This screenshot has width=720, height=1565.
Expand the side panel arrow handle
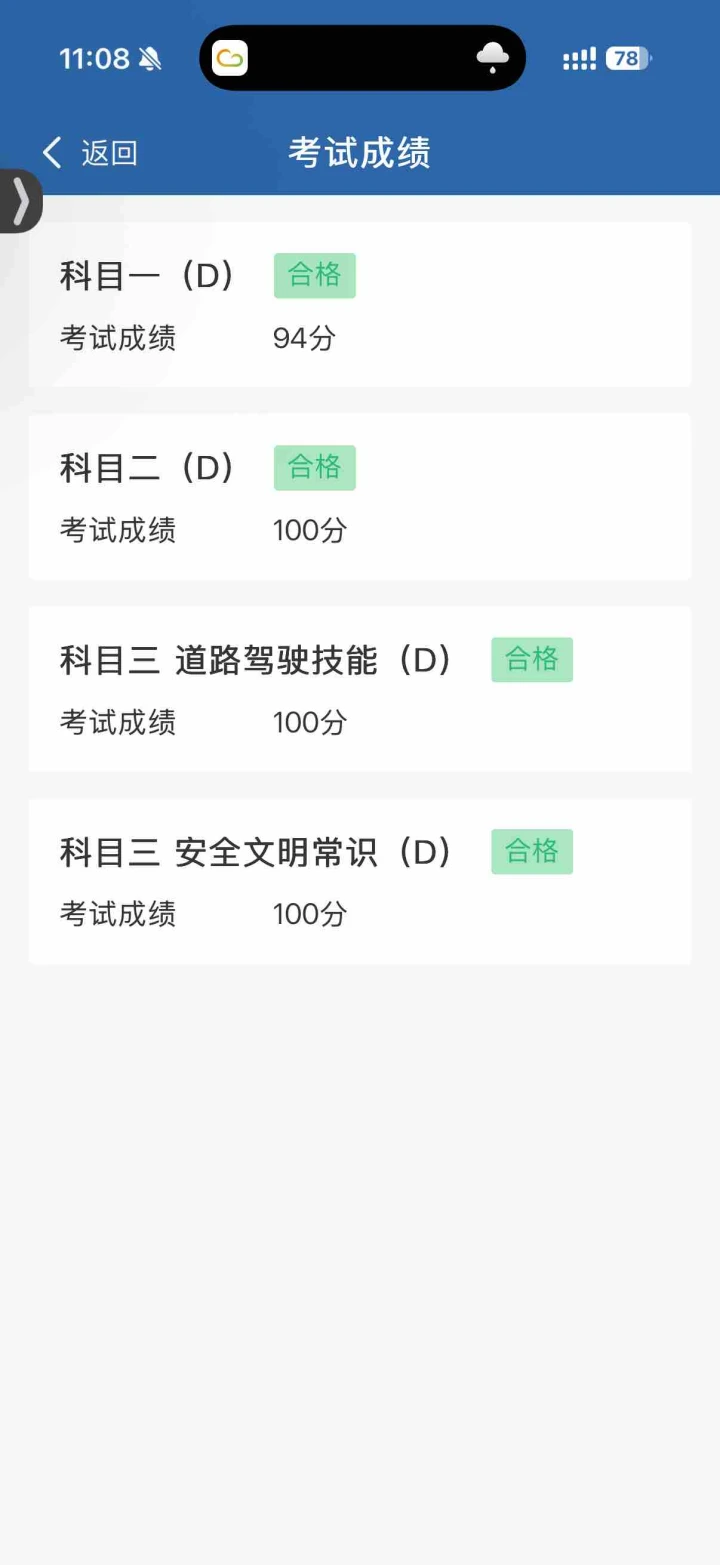(20, 202)
